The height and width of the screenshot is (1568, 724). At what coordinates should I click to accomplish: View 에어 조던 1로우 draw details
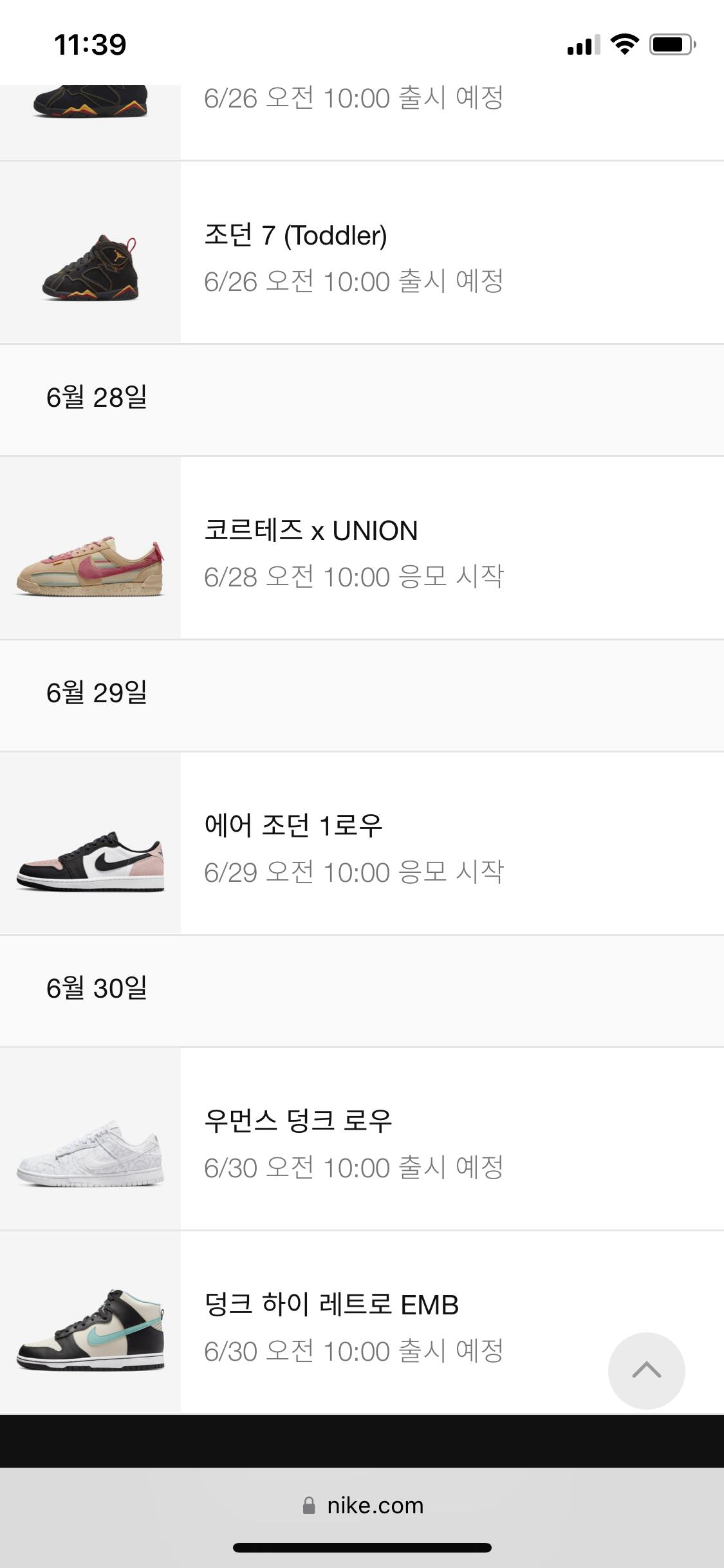360,845
